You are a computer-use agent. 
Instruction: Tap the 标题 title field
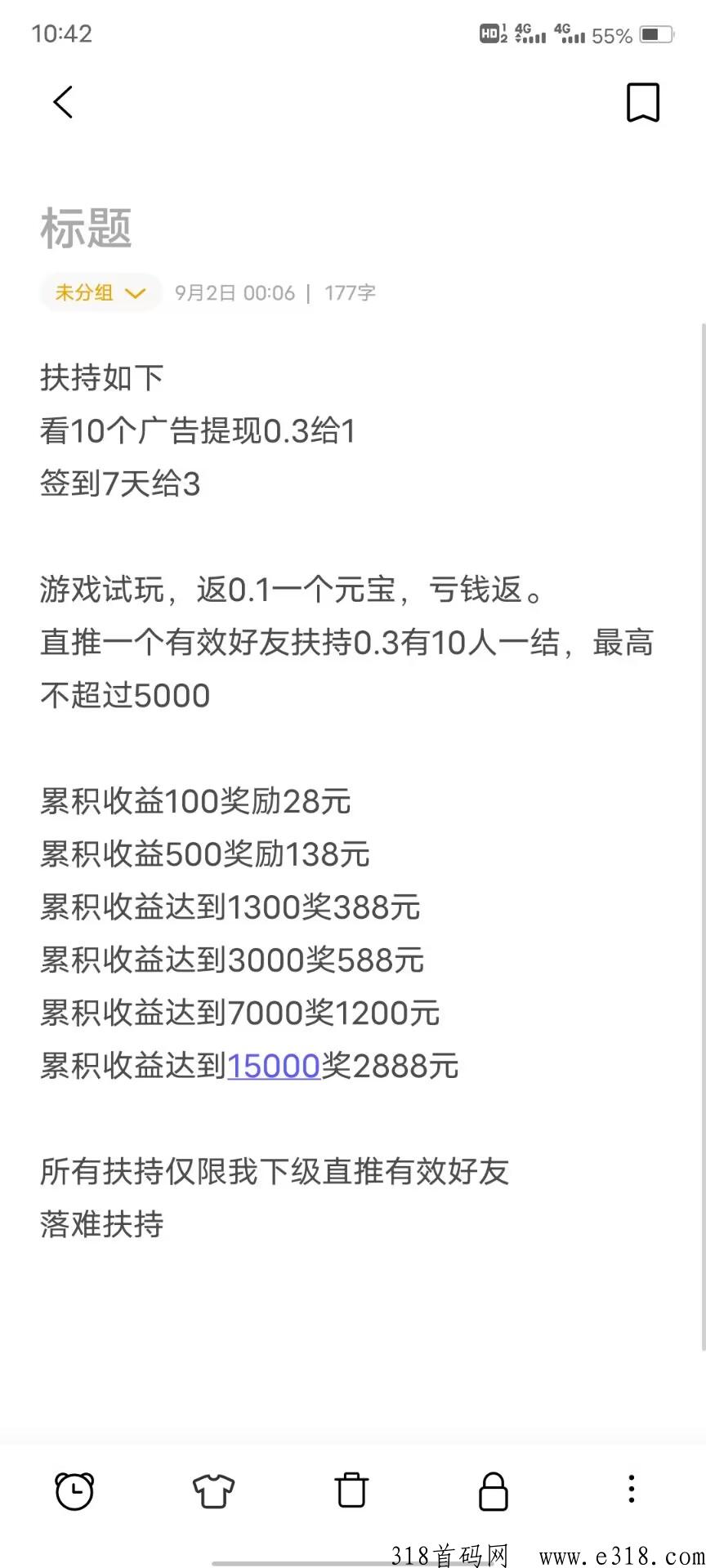[87, 228]
